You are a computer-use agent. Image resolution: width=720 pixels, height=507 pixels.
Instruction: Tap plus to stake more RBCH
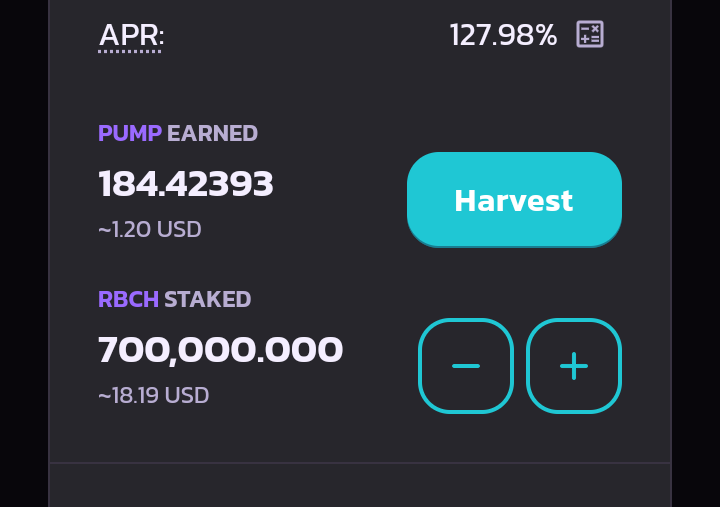click(574, 366)
